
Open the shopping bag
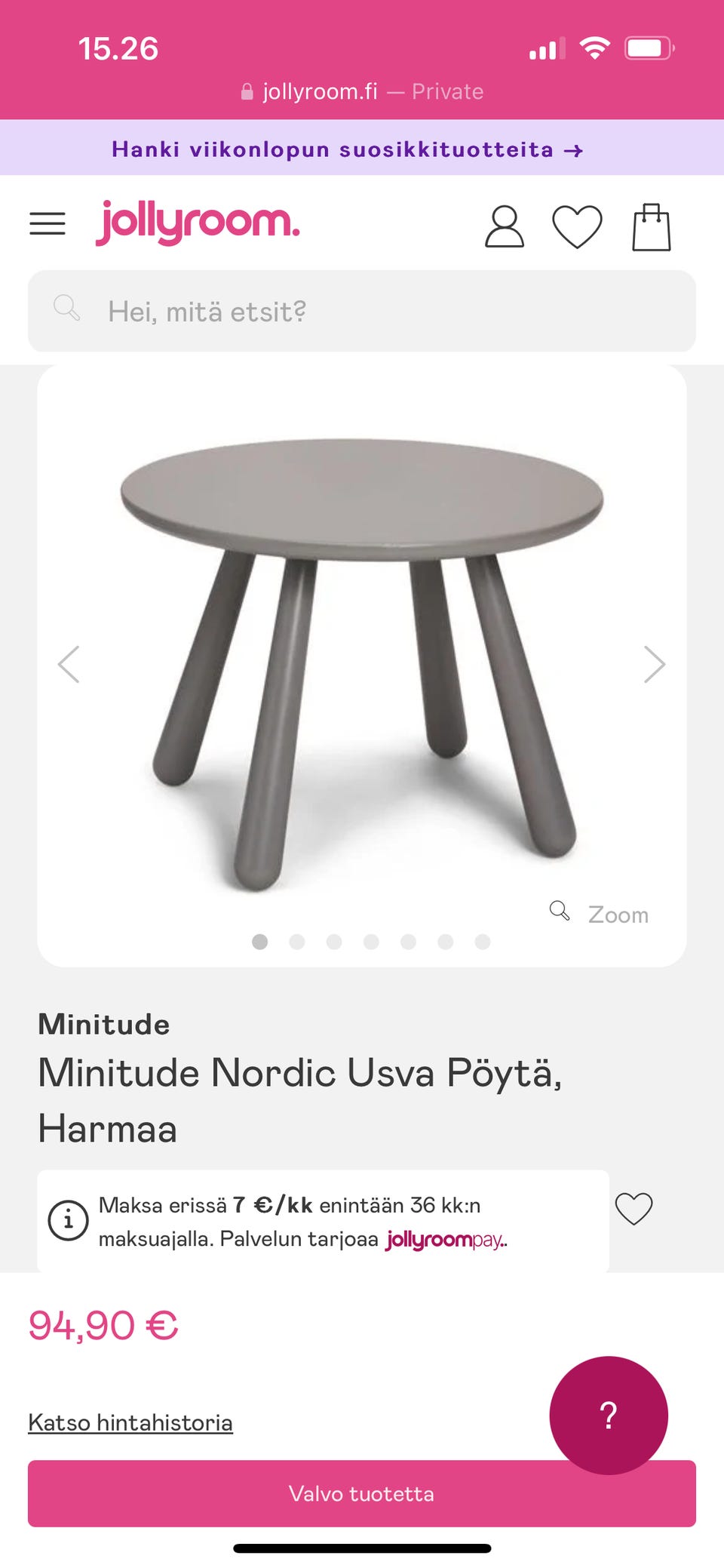tap(651, 226)
